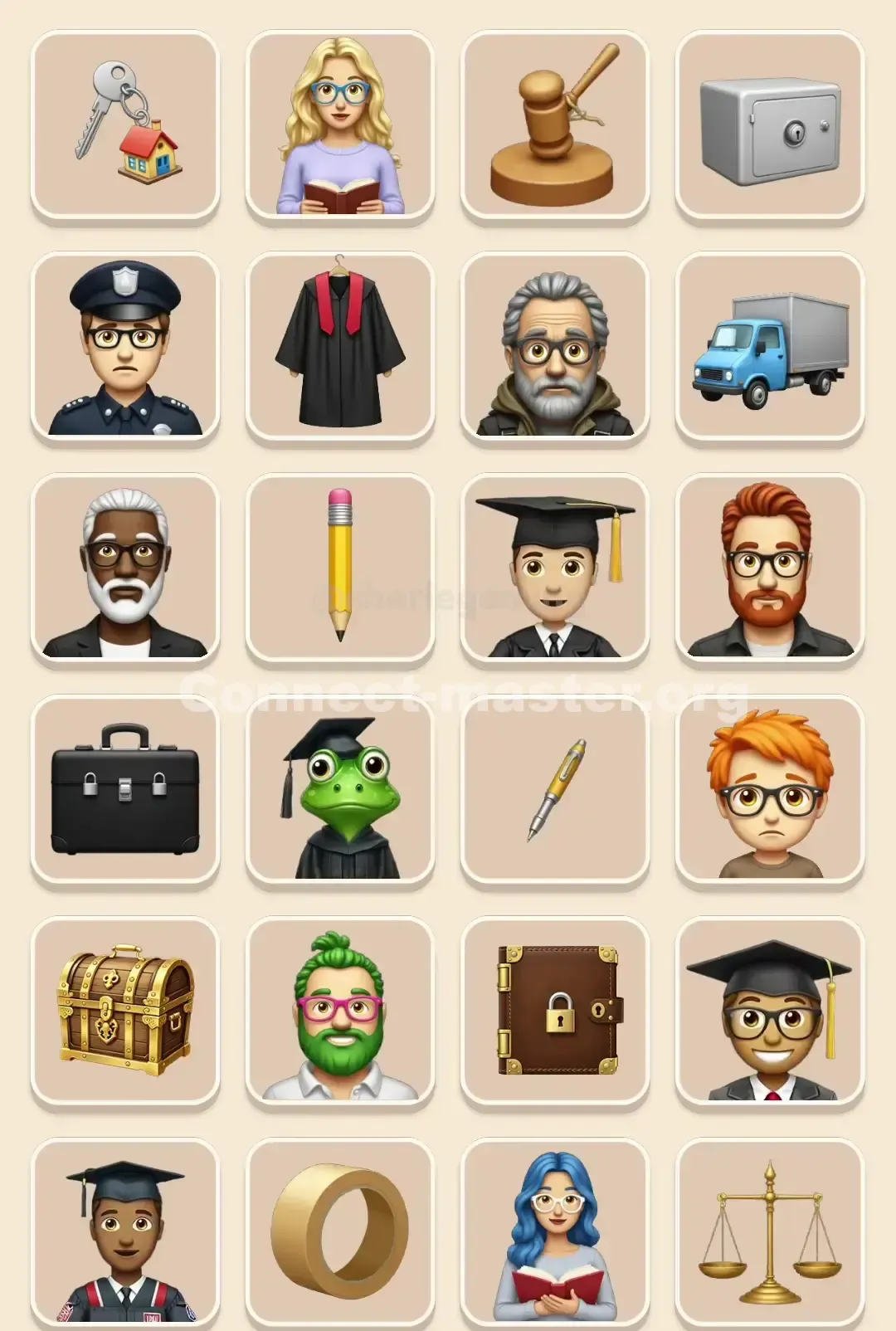This screenshot has width=896, height=1331.
Task: Pick the white-bearded man in black suit
Action: coord(125,568)
